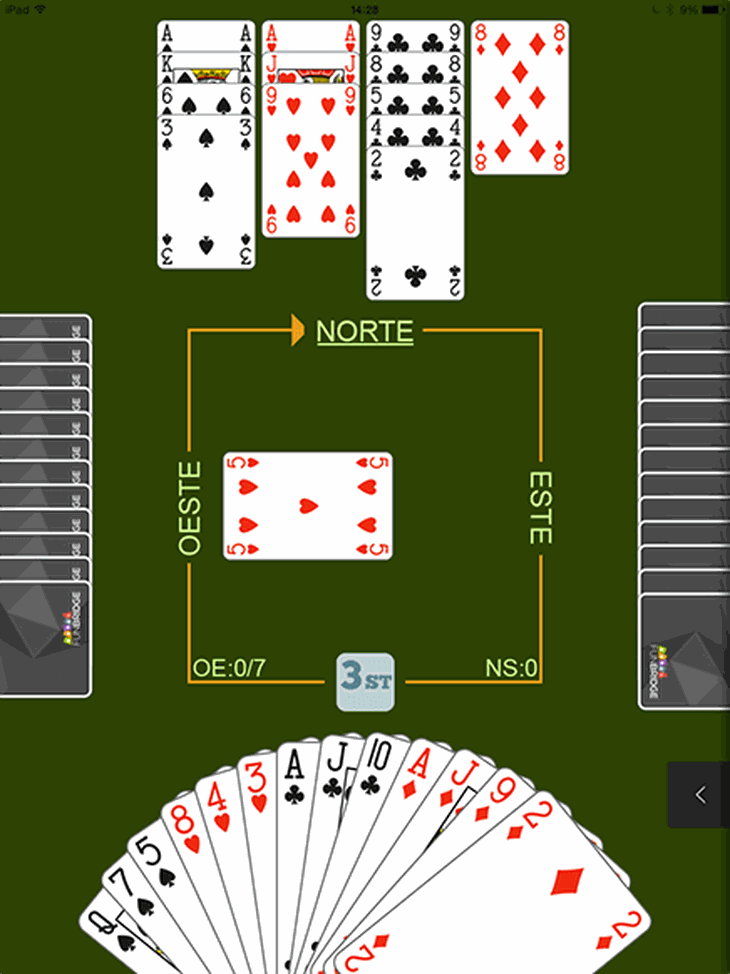Play the ace of hearts from North
This screenshot has width=730, height=974.
tap(310, 34)
